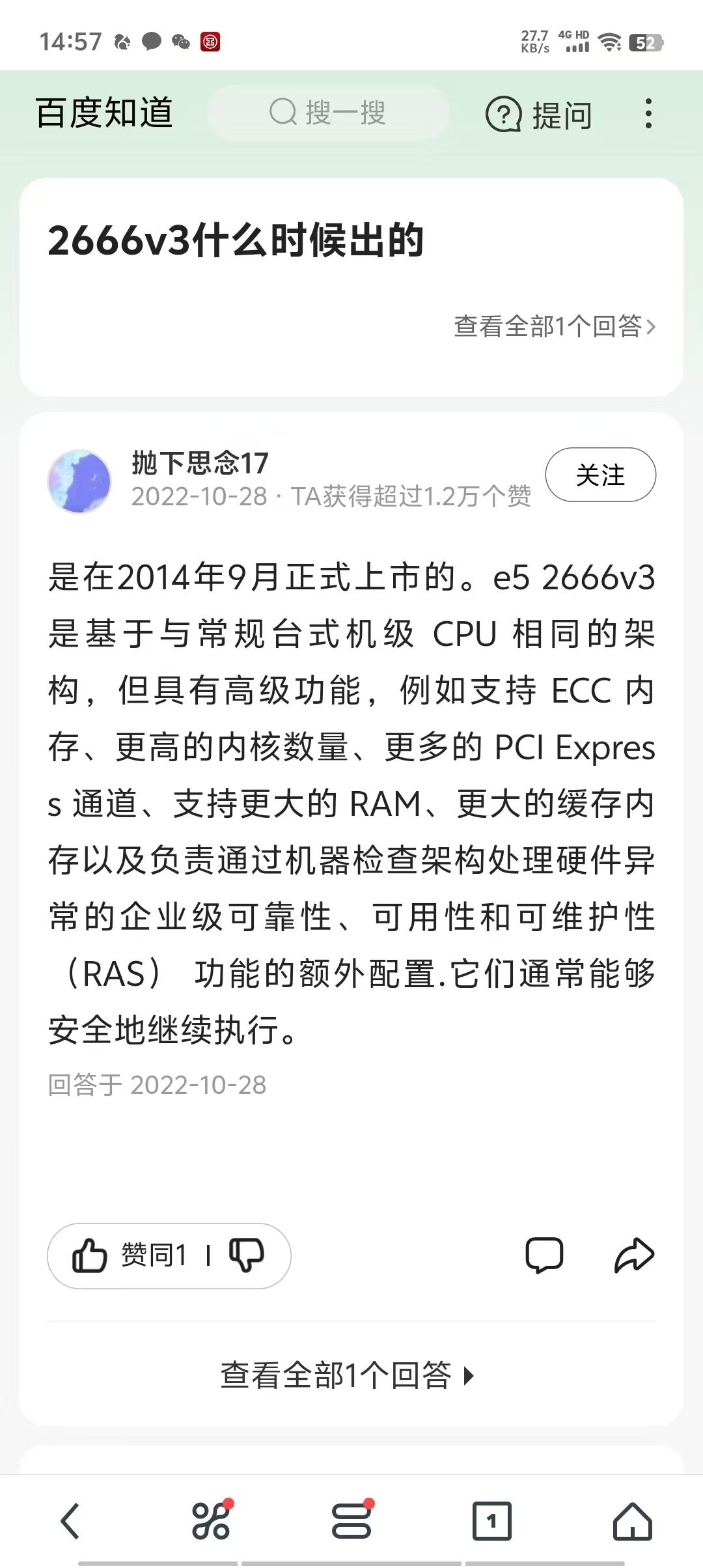This screenshot has height=1568, width=703.
Task: Open the comments on this answer
Action: click(x=544, y=1255)
